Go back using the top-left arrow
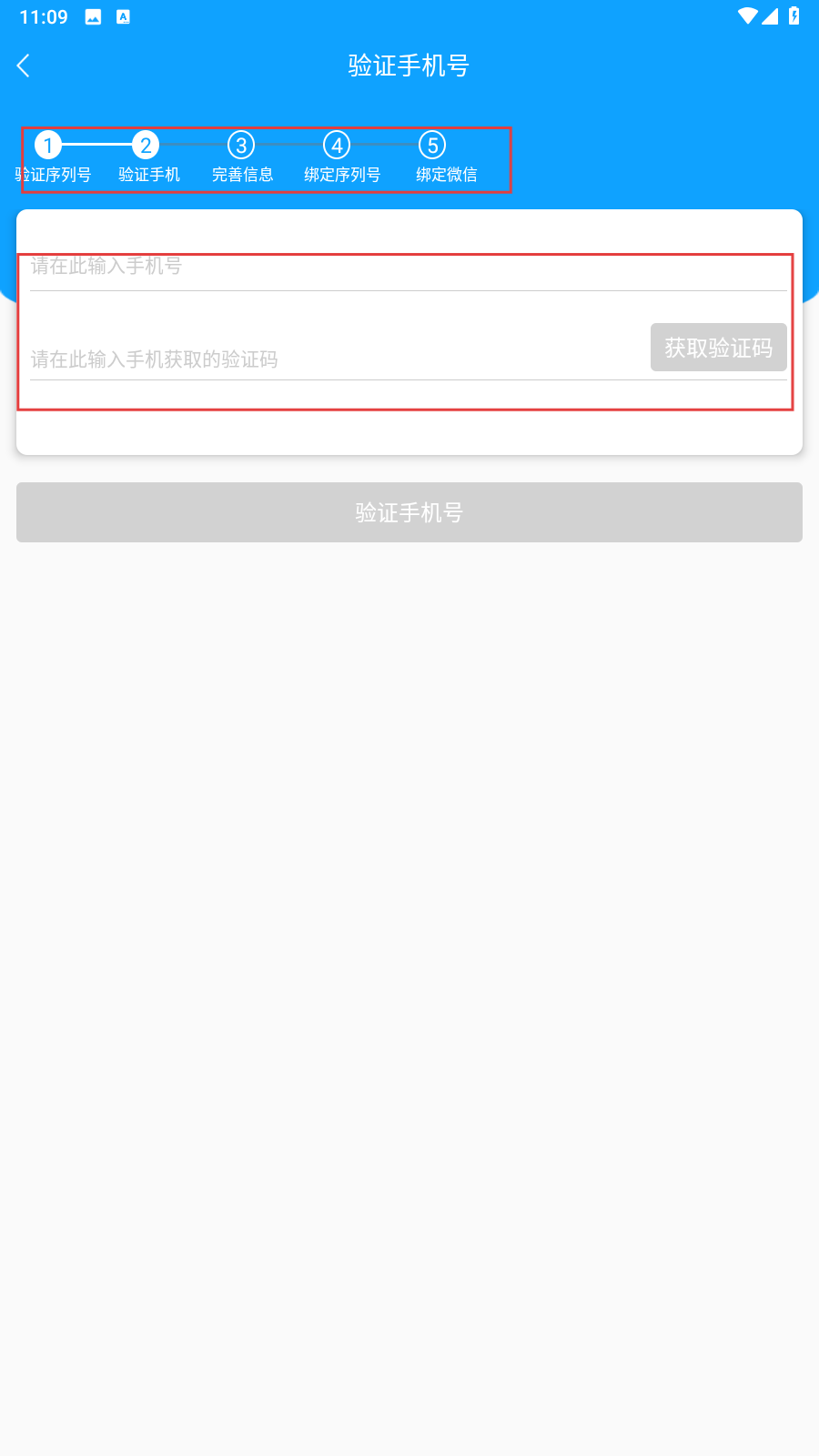819x1456 pixels. tap(24, 66)
